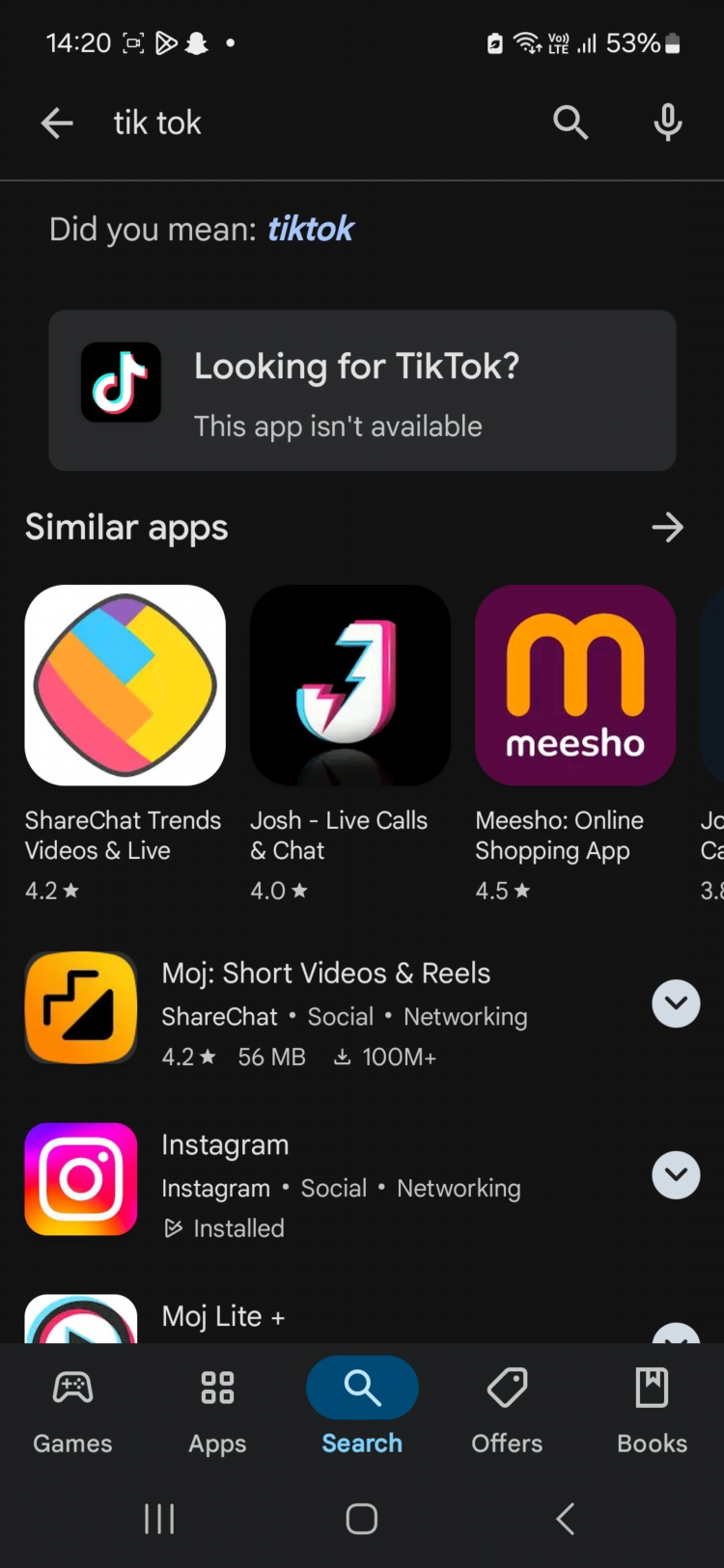Tap the magnifier search icon in top bar
The image size is (724, 1568).
pyautogui.click(x=571, y=123)
